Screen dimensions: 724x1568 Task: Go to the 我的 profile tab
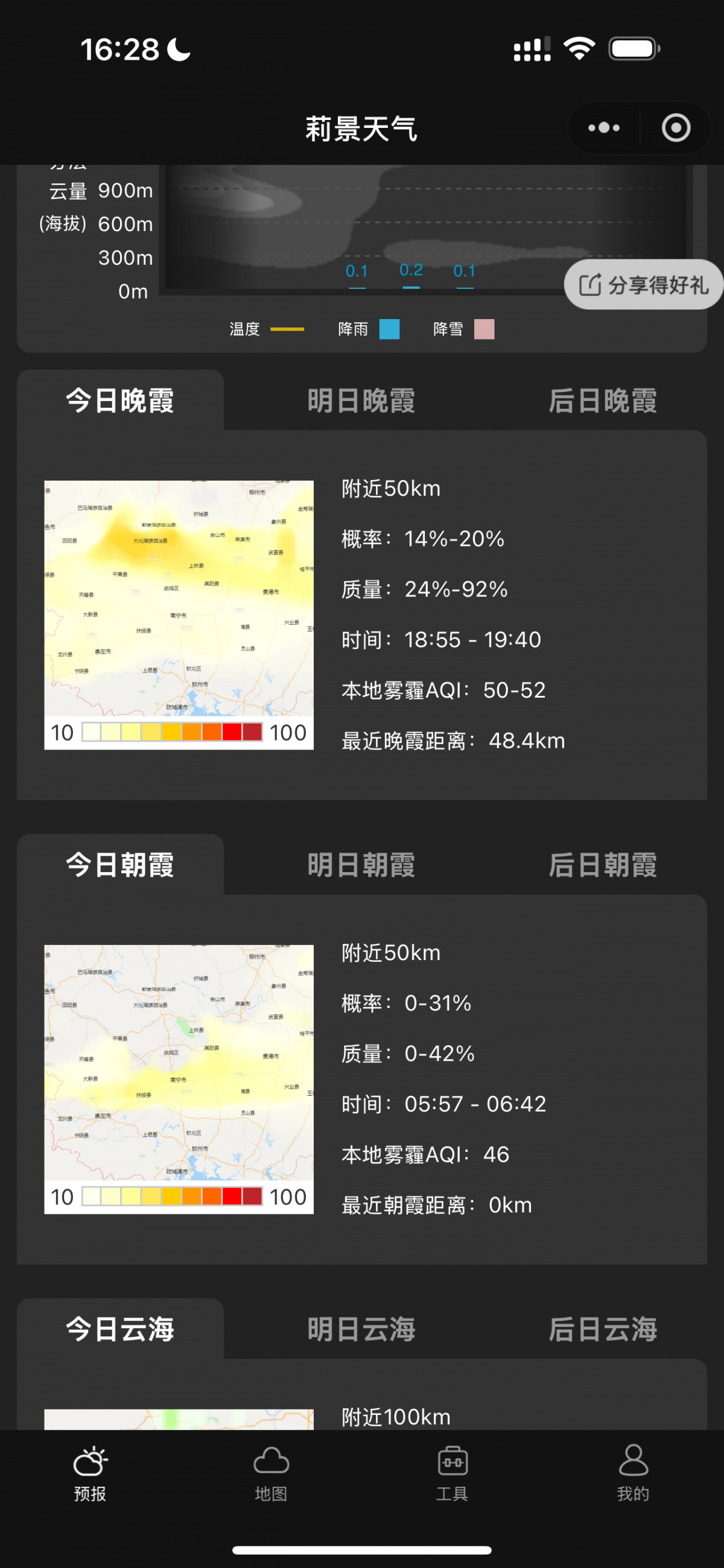[x=633, y=1473]
